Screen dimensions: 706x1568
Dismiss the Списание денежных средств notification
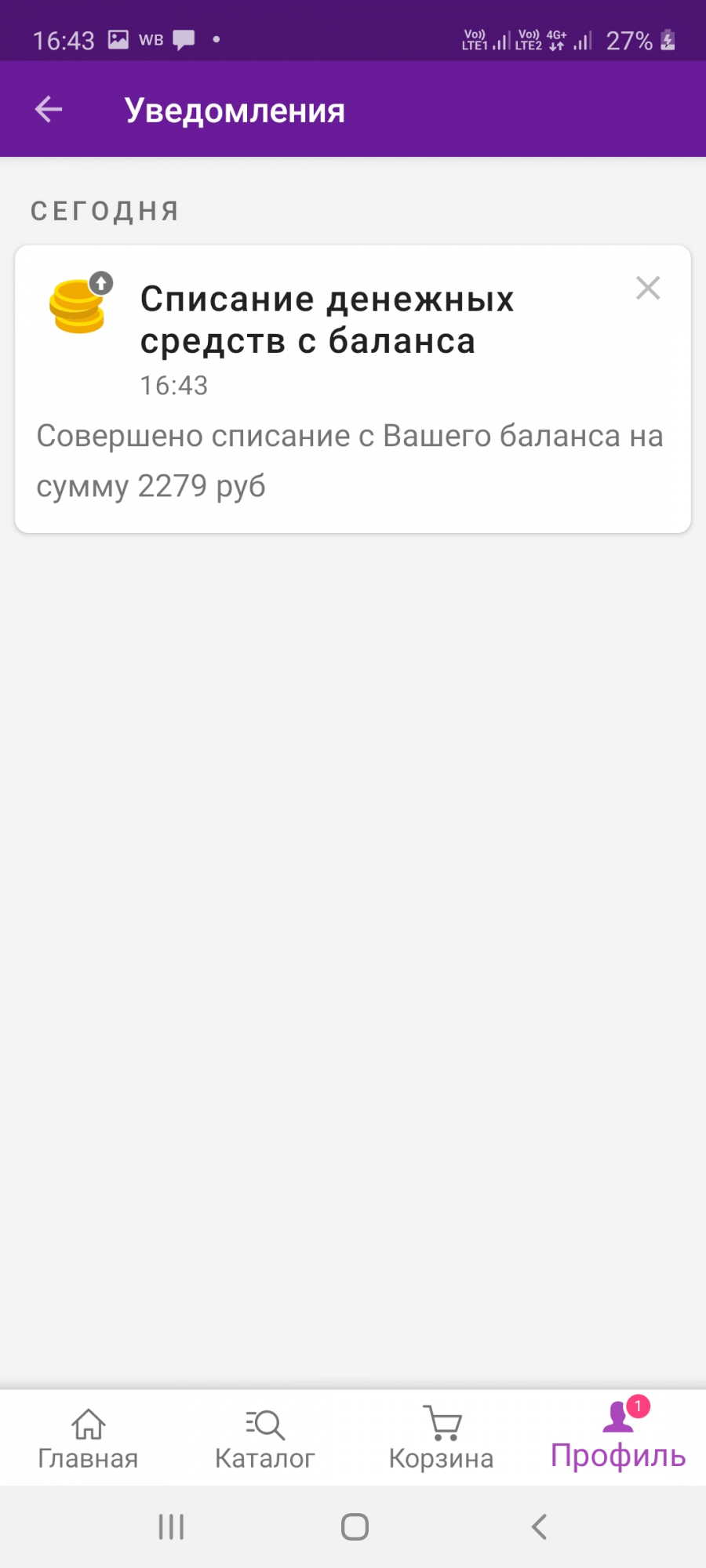pyautogui.click(x=648, y=288)
